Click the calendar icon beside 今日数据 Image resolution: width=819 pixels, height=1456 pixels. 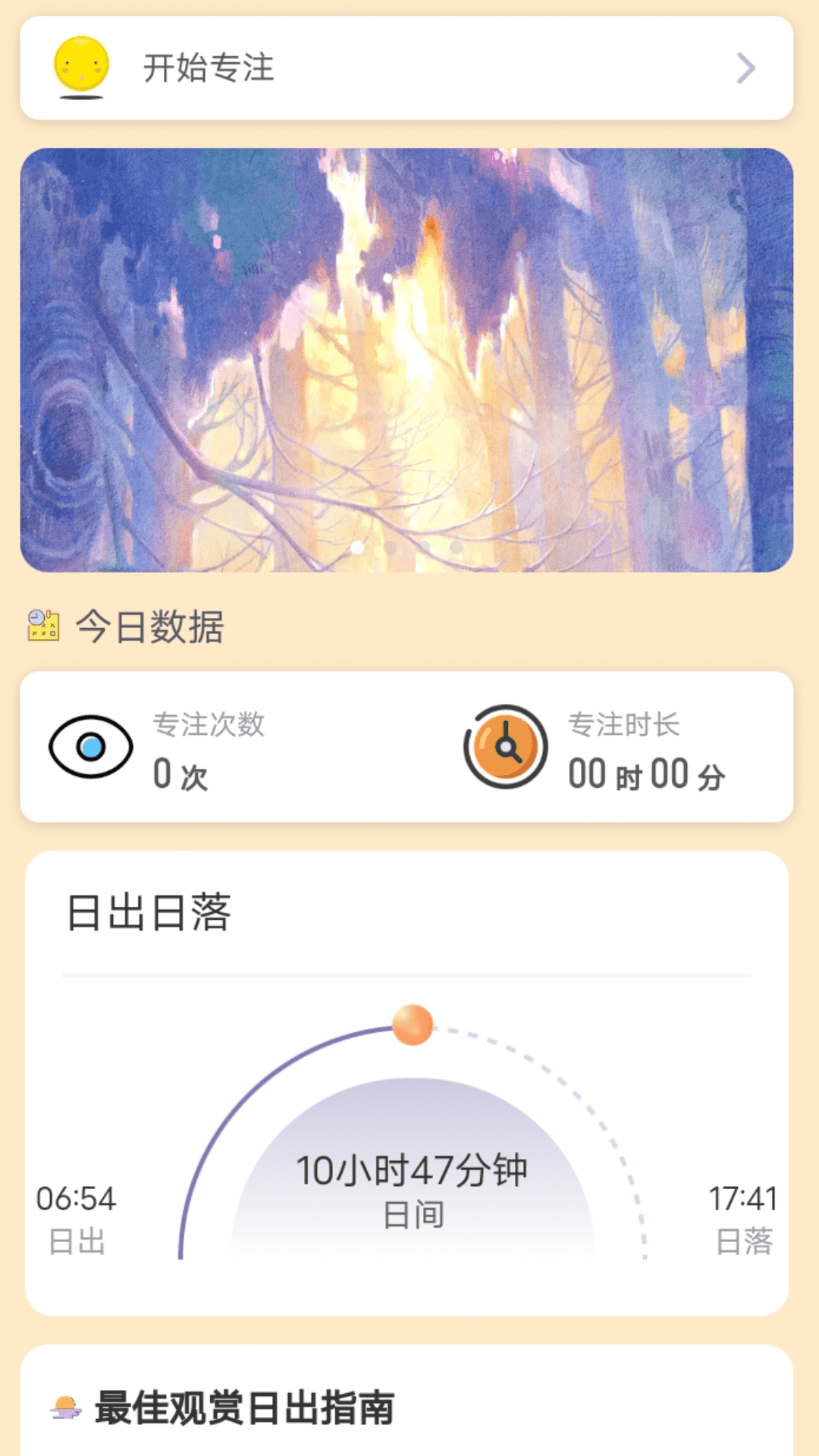tap(43, 623)
